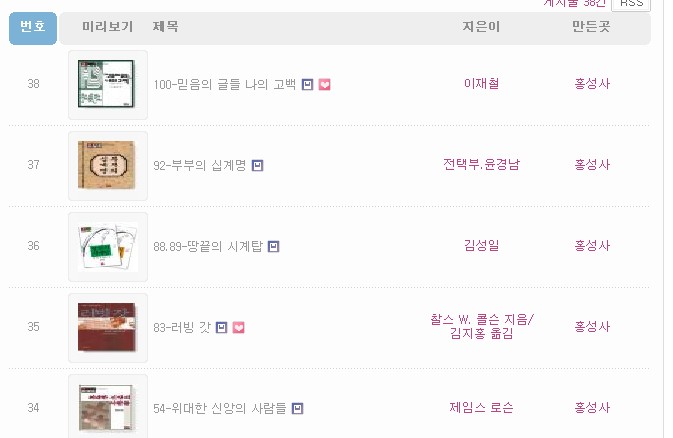Sort the list by 번호 column
The width and height of the screenshot is (673, 438).
(33, 28)
